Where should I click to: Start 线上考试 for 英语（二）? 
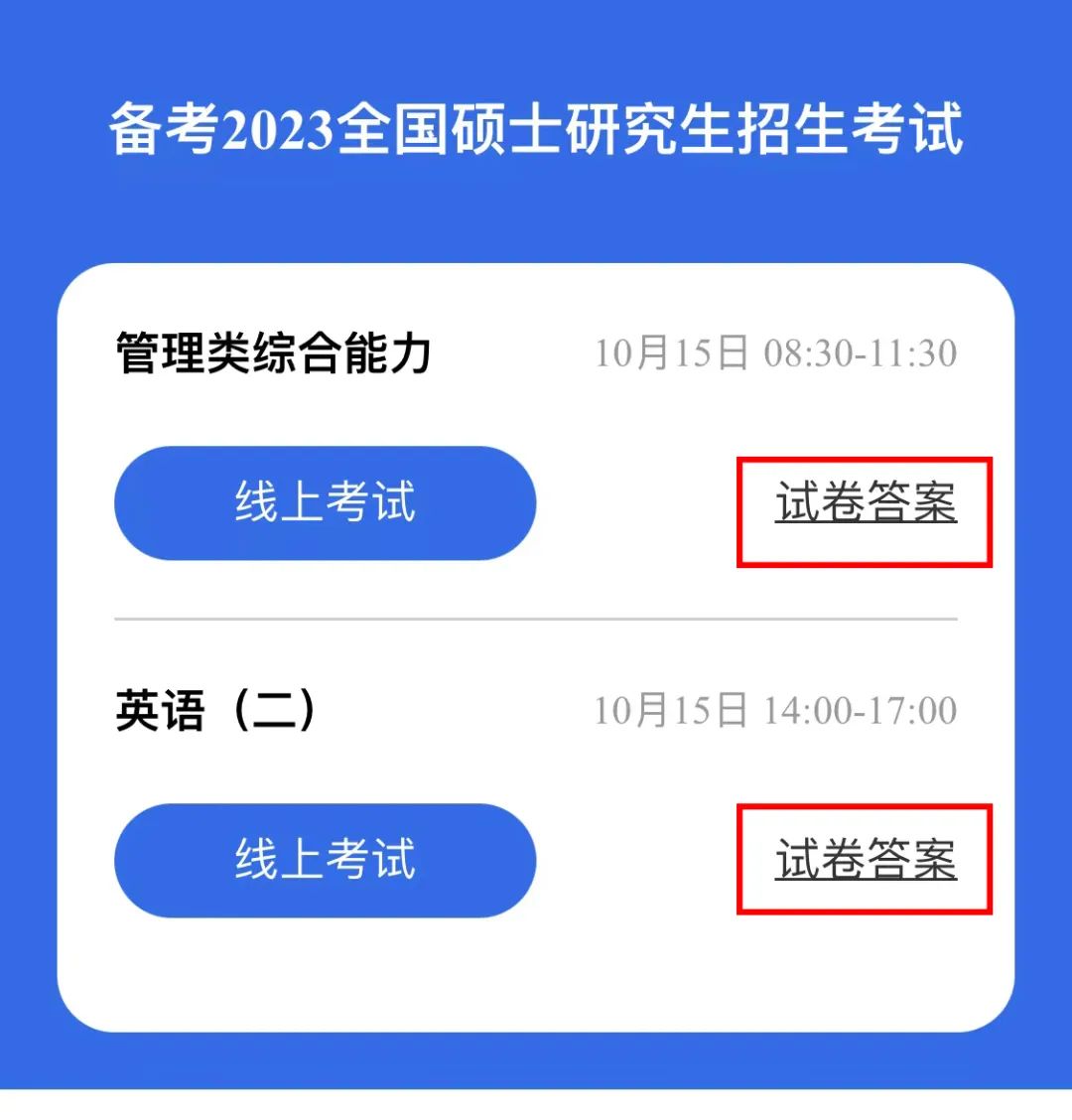tap(325, 860)
